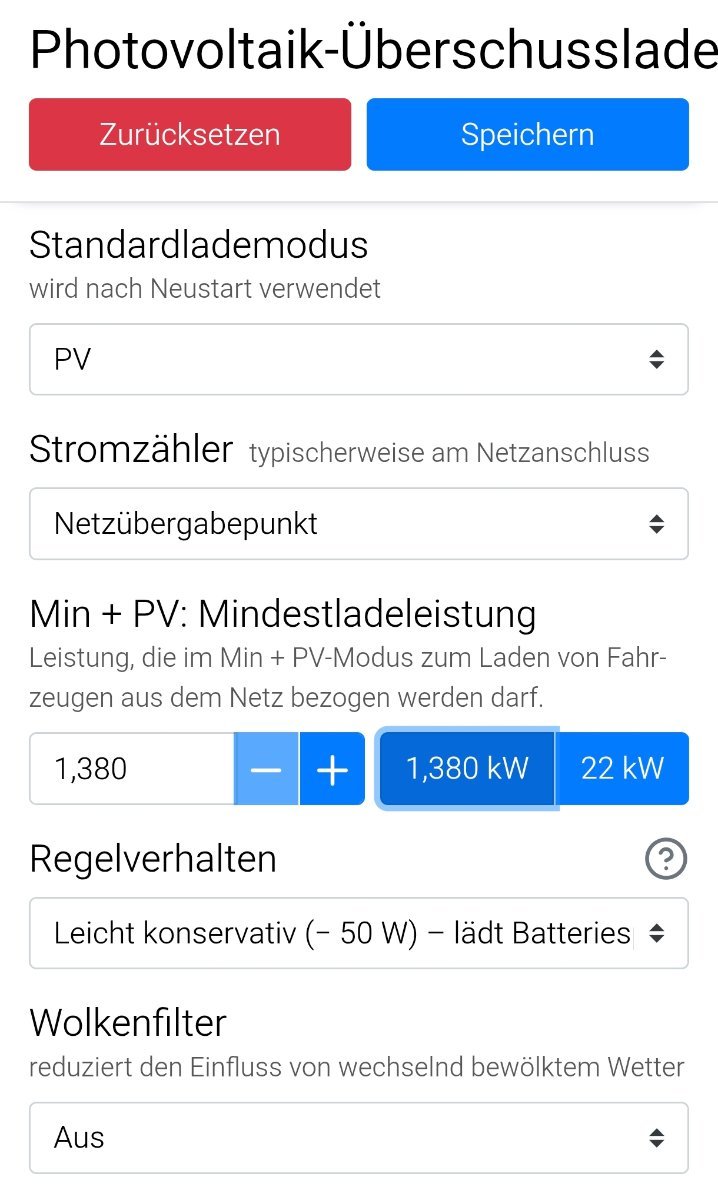This screenshot has height=1200, width=718.
Task: Select the 1,380 kW preset
Action: [467, 768]
